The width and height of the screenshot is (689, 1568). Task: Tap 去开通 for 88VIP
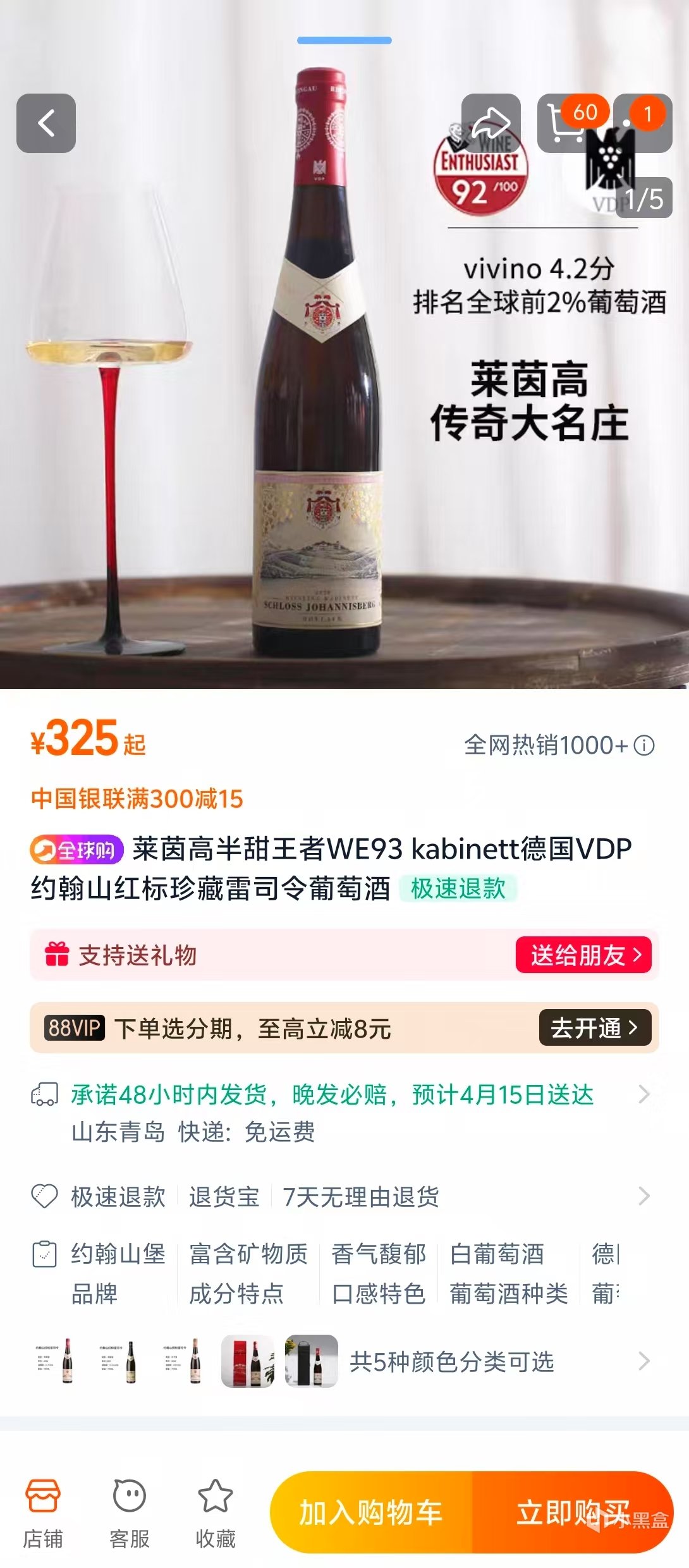[x=594, y=1027]
